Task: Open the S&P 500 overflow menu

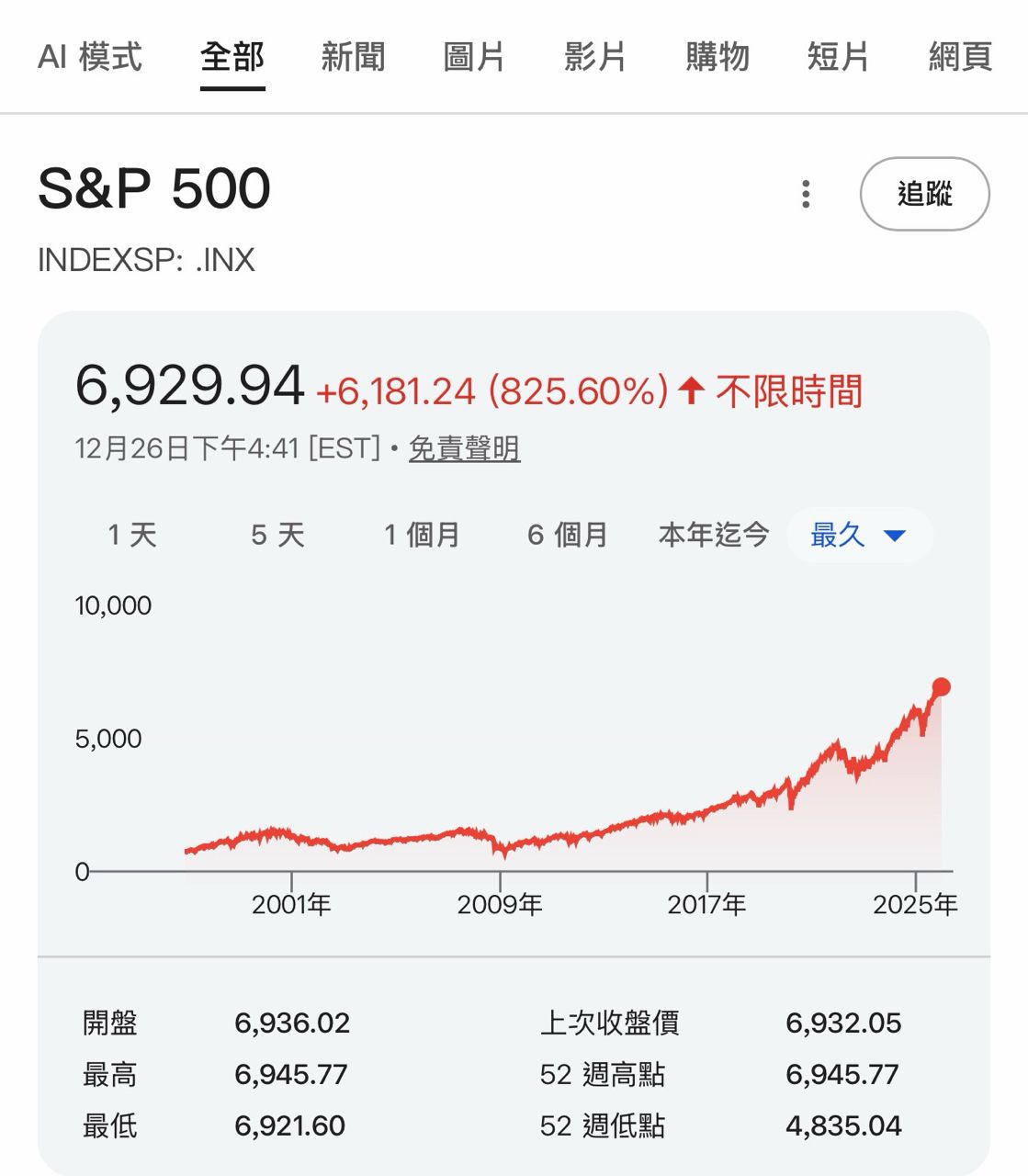Action: pyautogui.click(x=806, y=194)
